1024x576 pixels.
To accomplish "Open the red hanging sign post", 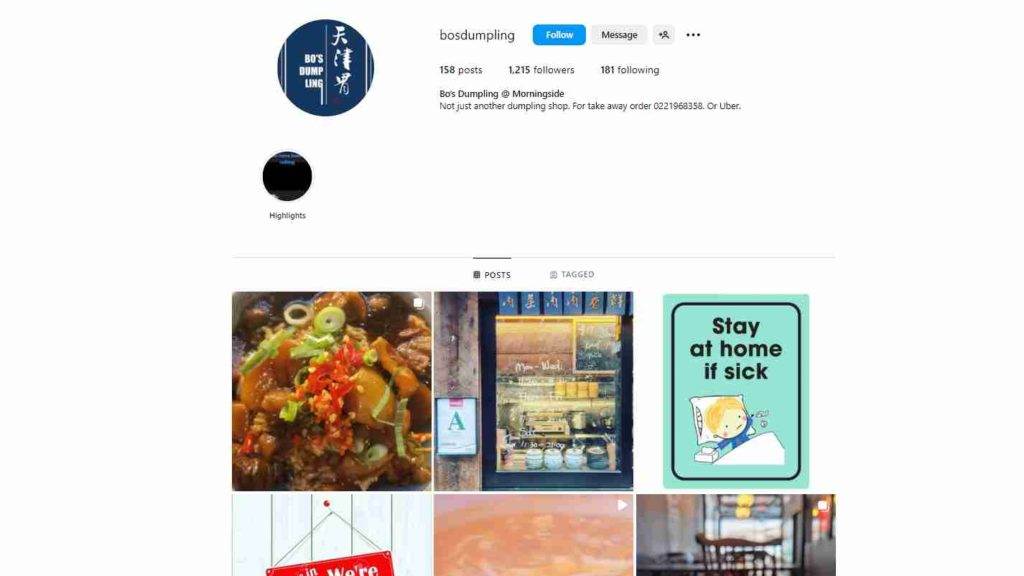I will [332, 535].
